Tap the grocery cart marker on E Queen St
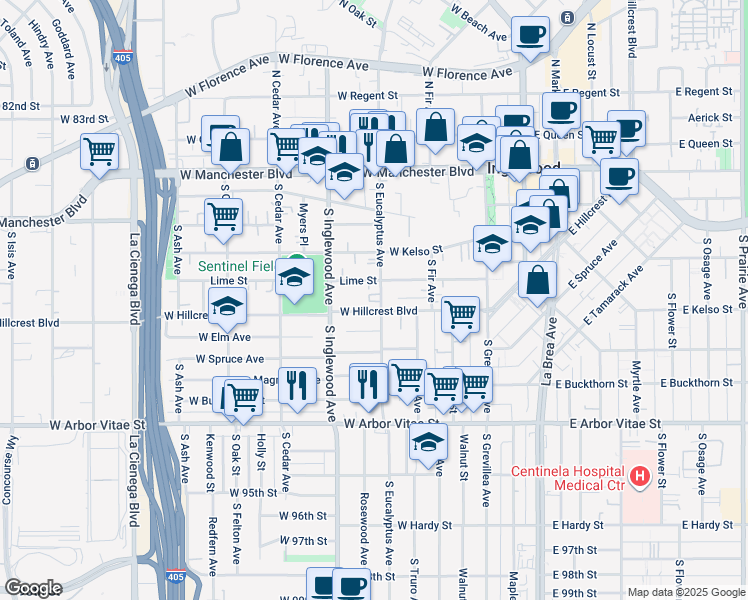Screen dimensions: 748x600 pos(602,144)
